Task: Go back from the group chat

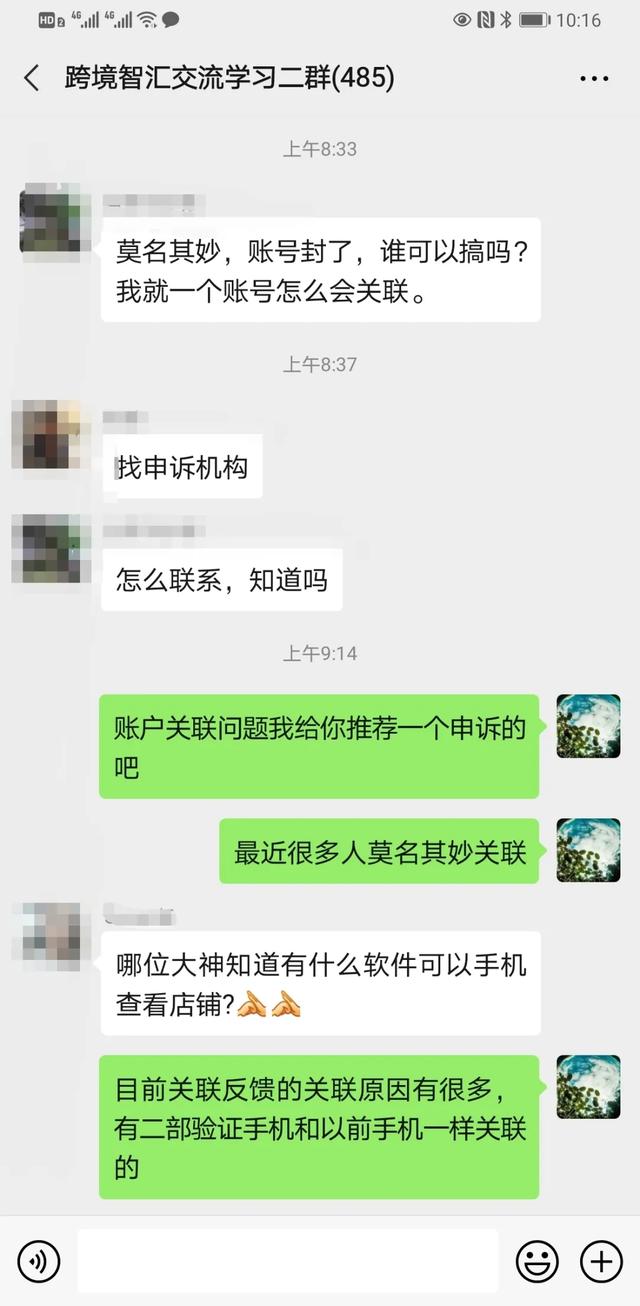Action: click(x=32, y=78)
